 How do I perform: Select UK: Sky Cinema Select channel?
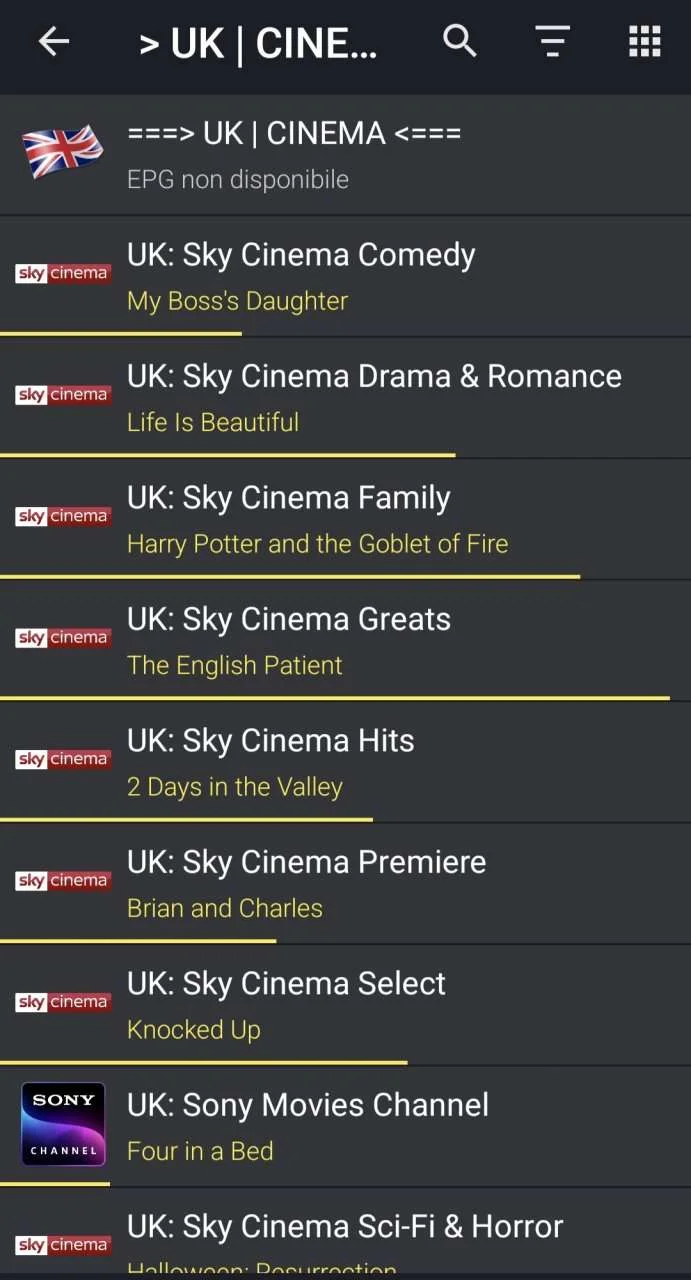[x=345, y=1005]
